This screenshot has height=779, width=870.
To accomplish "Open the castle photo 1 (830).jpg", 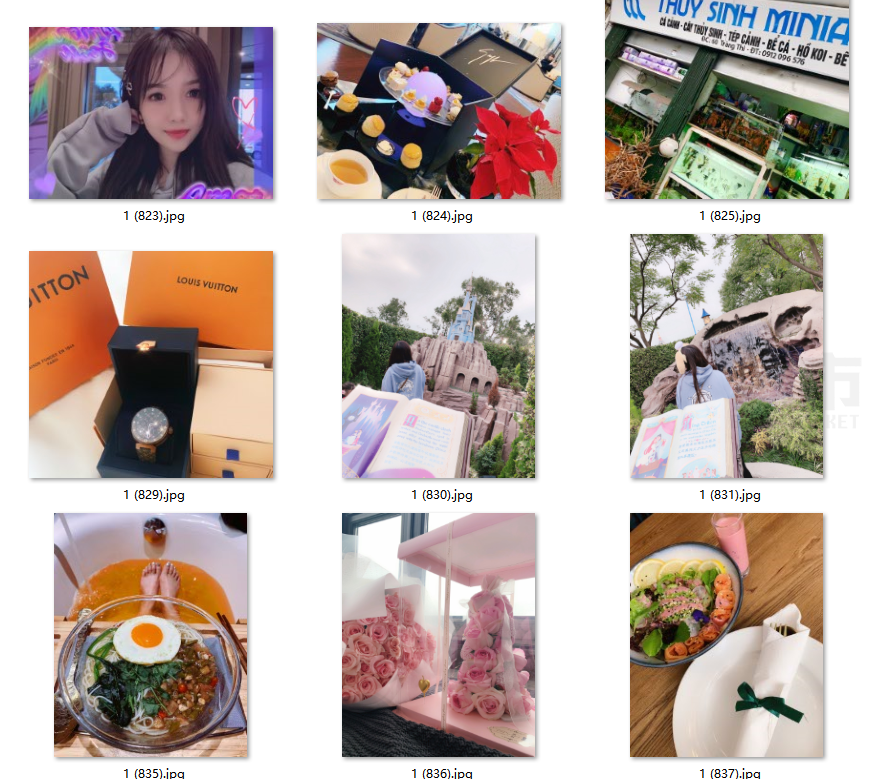I will click(x=439, y=356).
